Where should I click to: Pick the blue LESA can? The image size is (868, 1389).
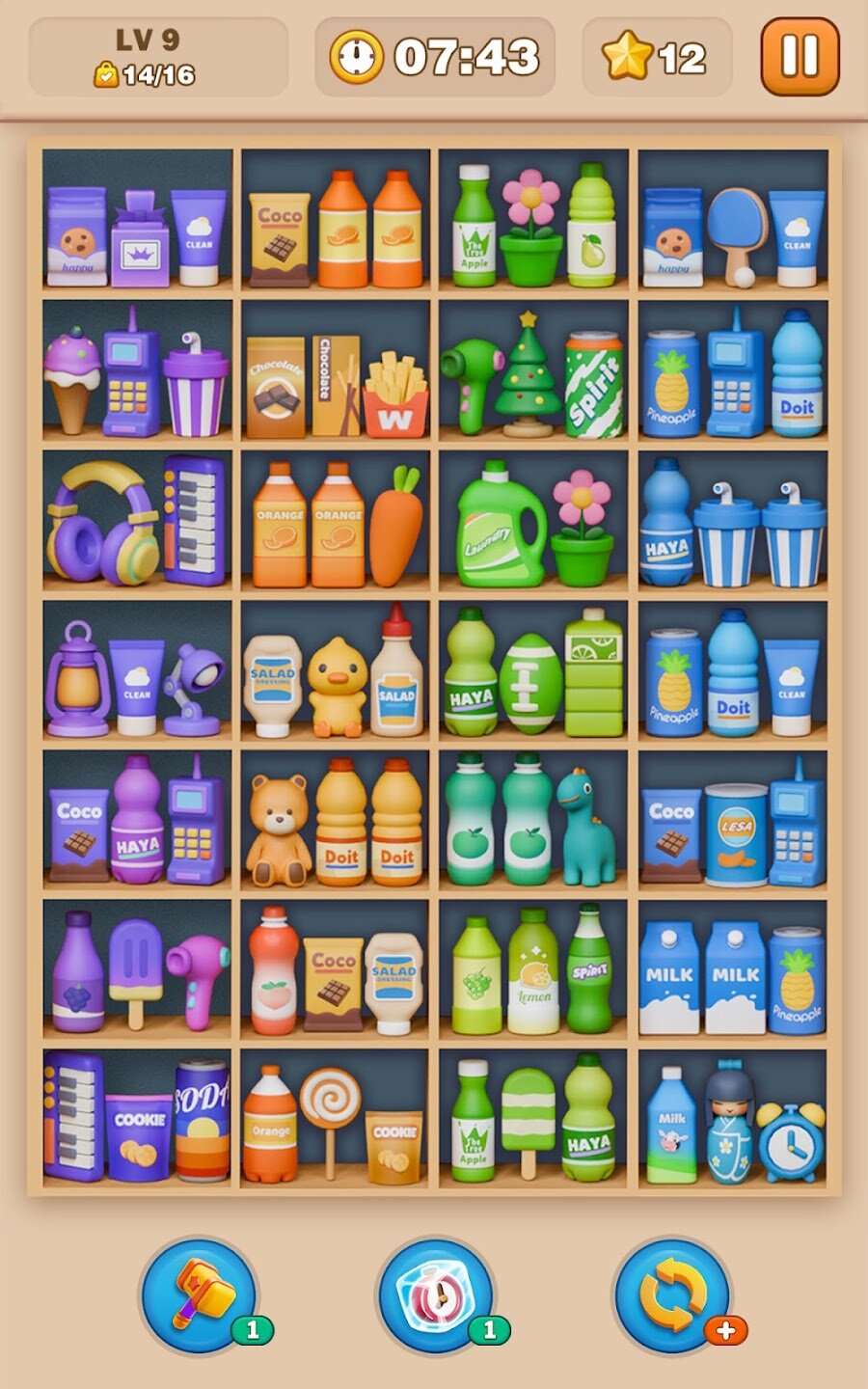pyautogui.click(x=736, y=833)
